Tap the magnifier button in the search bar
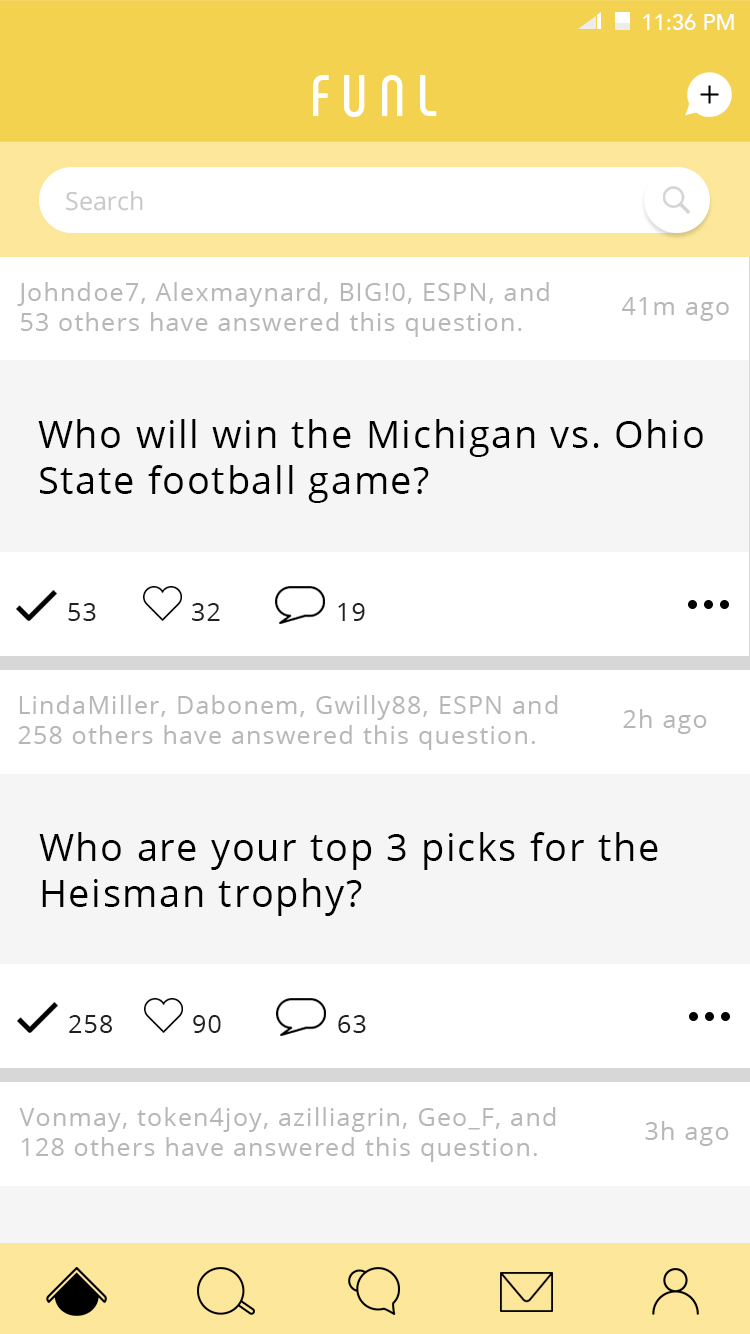Screen dimensions: 750x1334 [x=677, y=201]
